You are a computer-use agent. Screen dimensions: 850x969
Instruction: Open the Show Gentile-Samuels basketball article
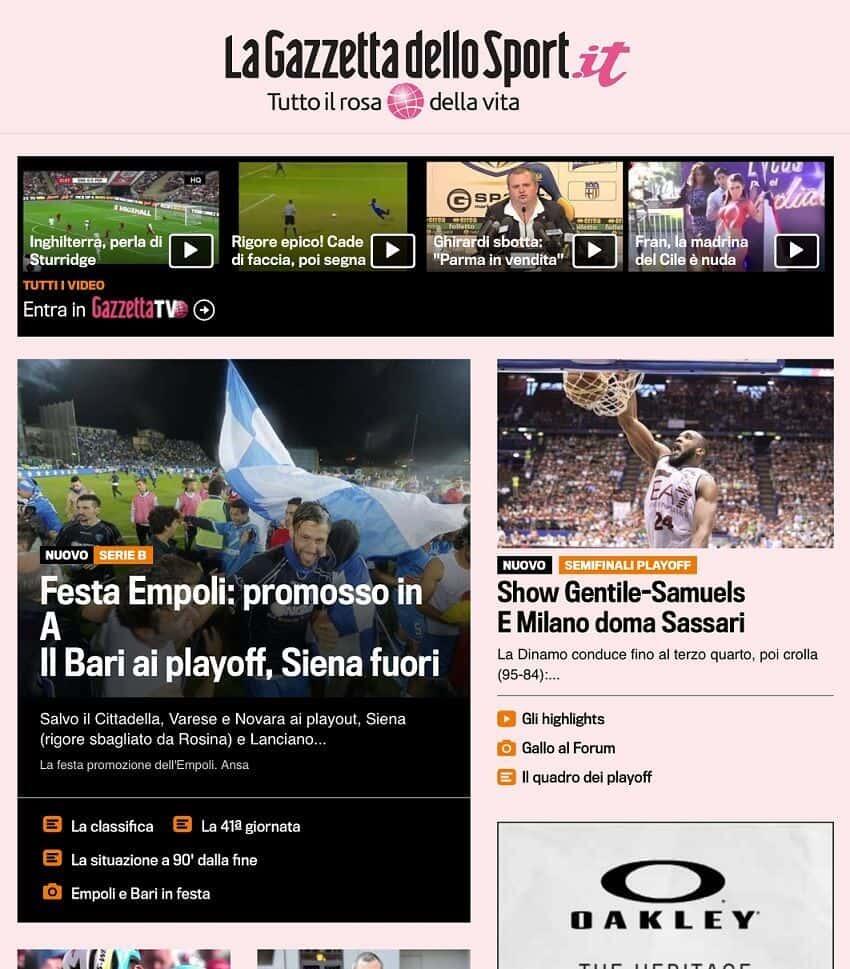point(620,607)
